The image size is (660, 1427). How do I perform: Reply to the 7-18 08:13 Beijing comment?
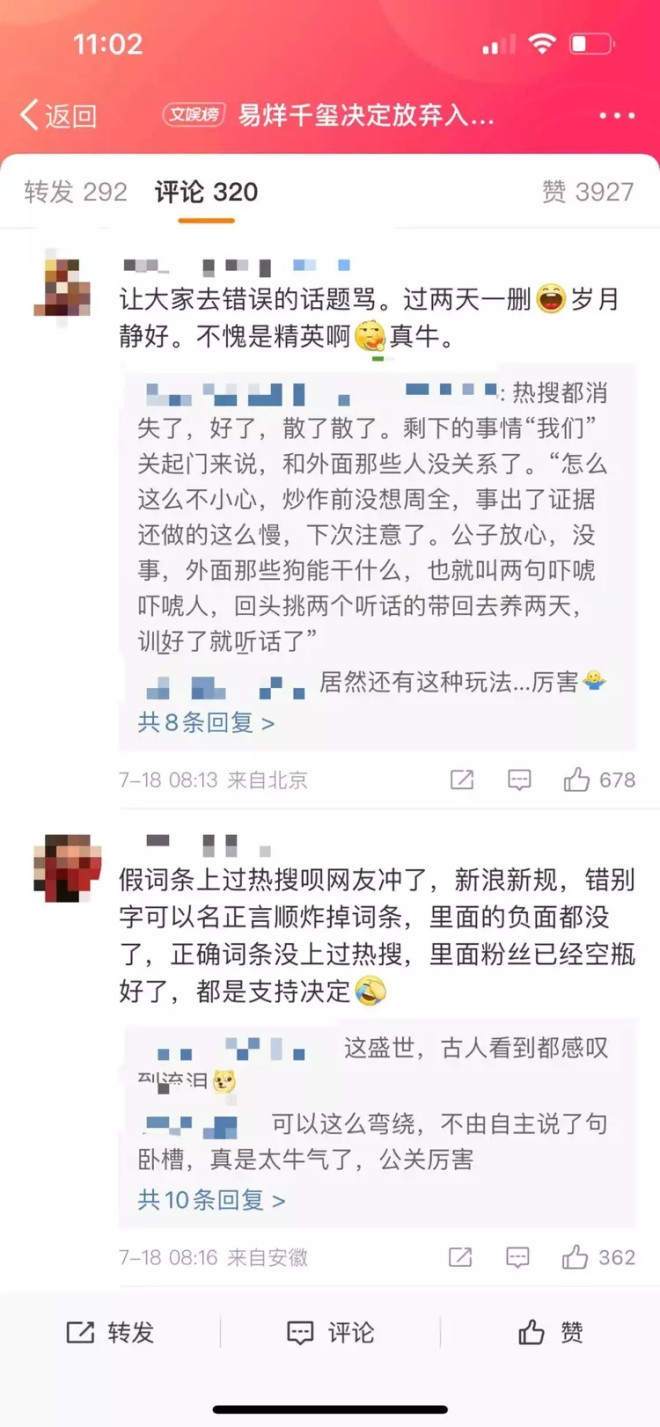click(x=519, y=780)
